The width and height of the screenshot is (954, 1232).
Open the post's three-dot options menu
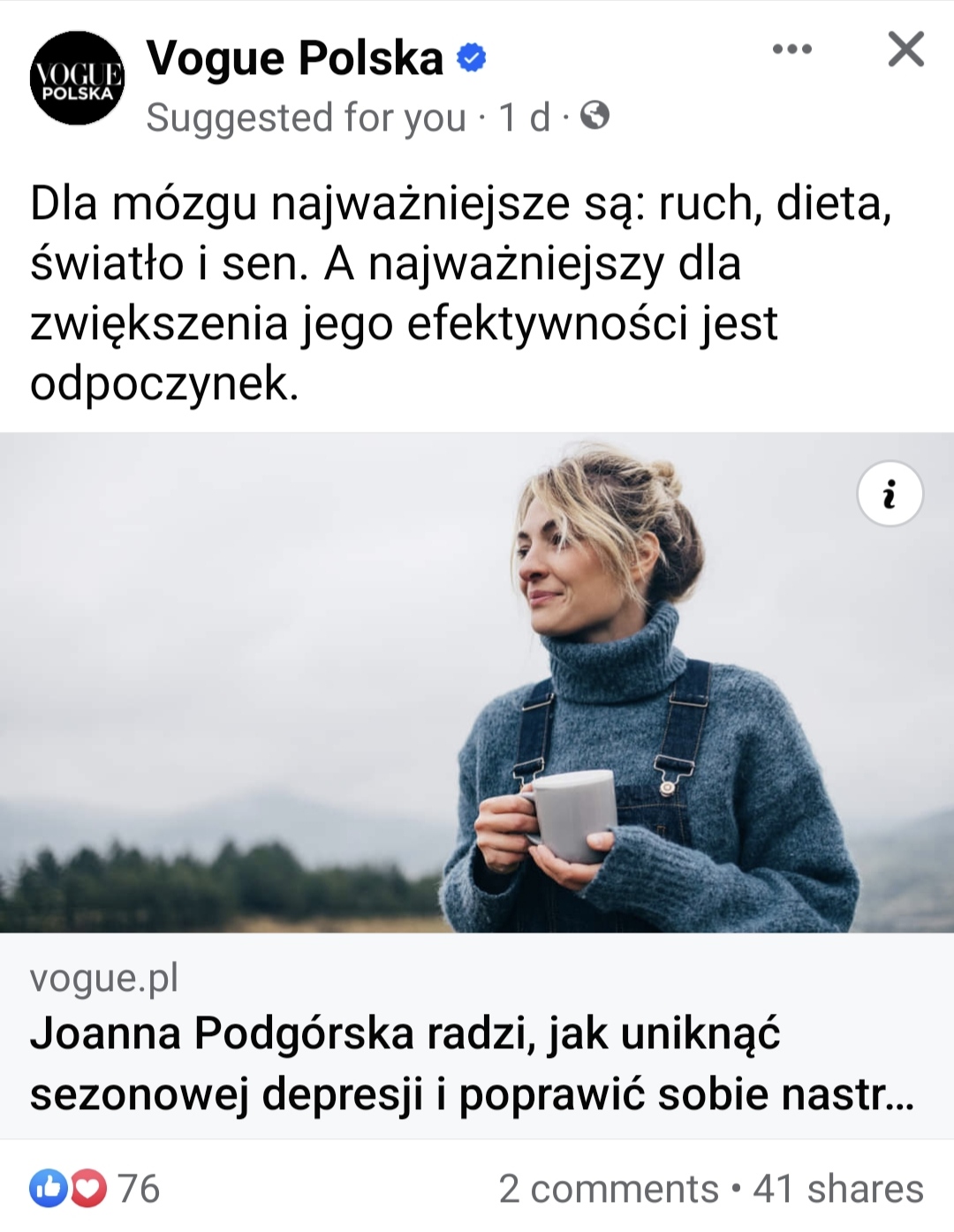click(791, 49)
